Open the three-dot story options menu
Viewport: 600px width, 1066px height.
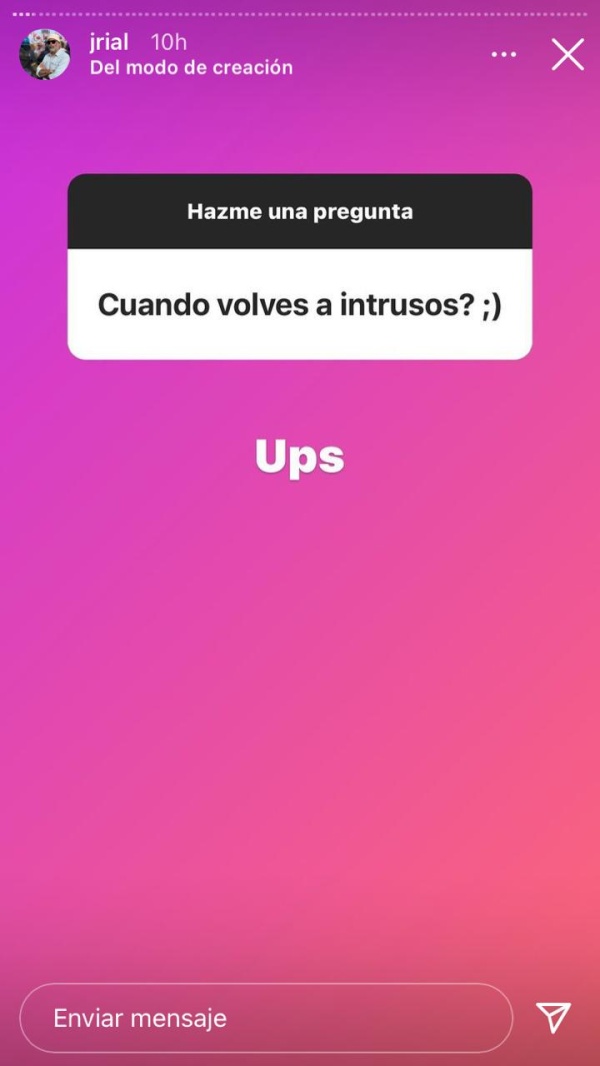point(504,54)
